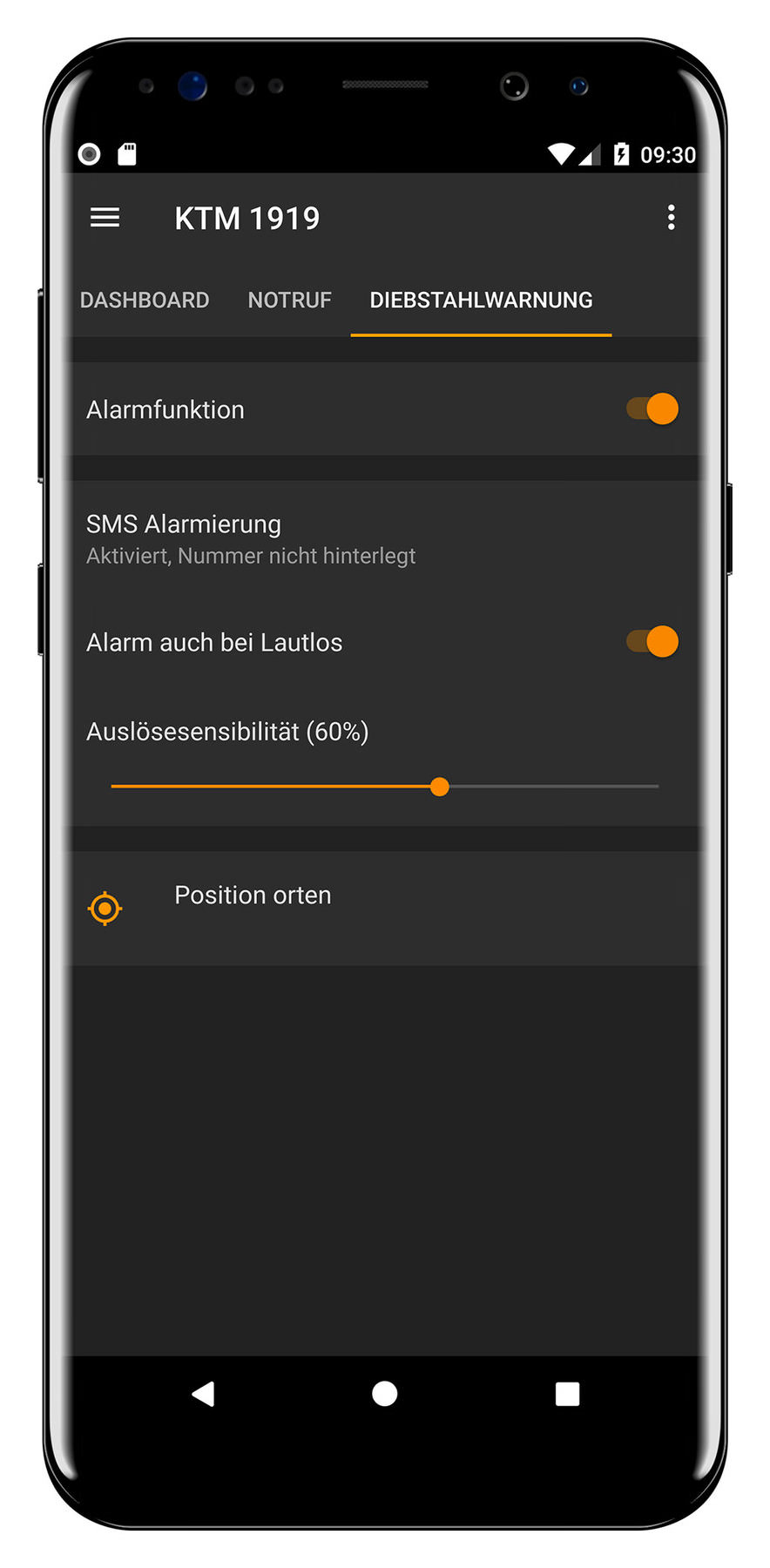
Task: Select the Diebstahlwarnung tab
Action: [x=481, y=301]
